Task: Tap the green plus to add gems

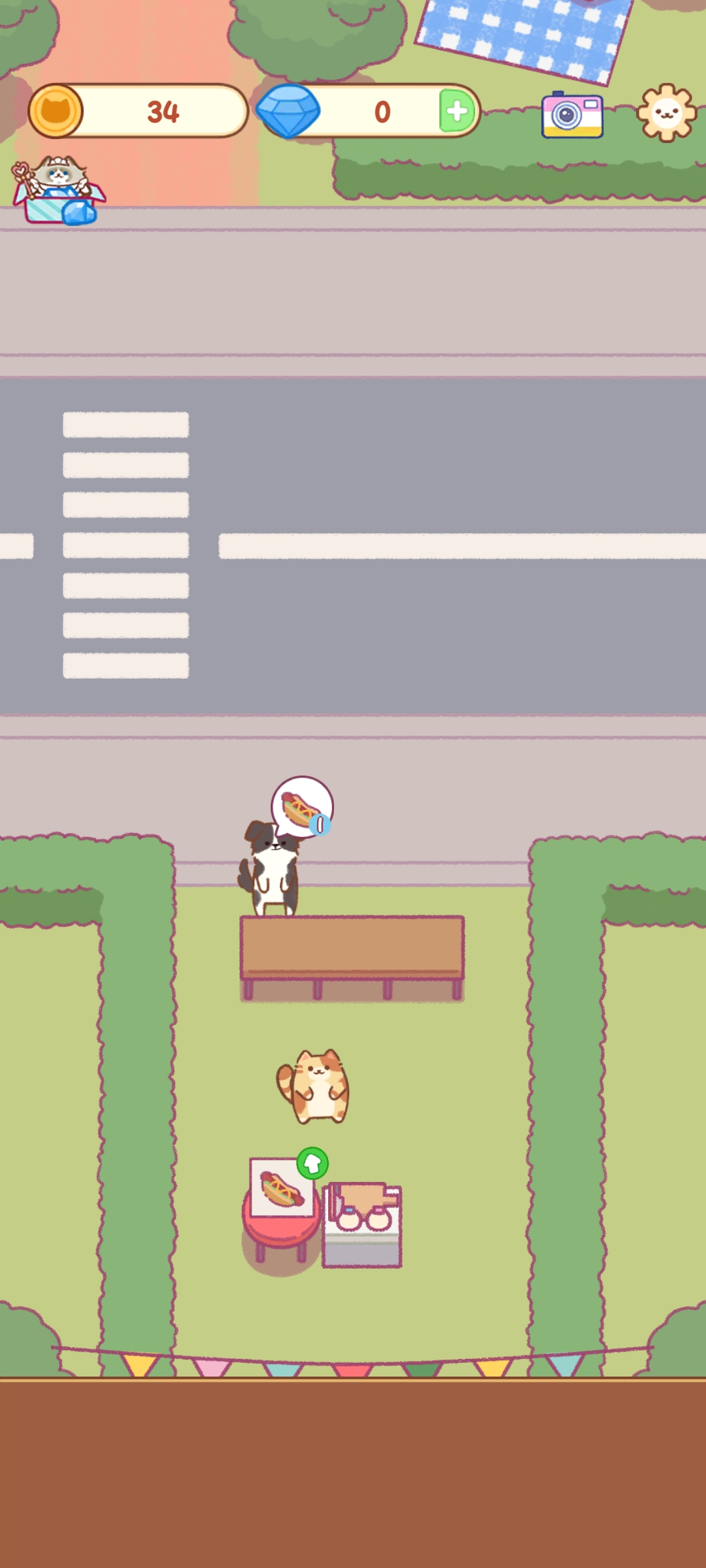Action: click(x=457, y=112)
